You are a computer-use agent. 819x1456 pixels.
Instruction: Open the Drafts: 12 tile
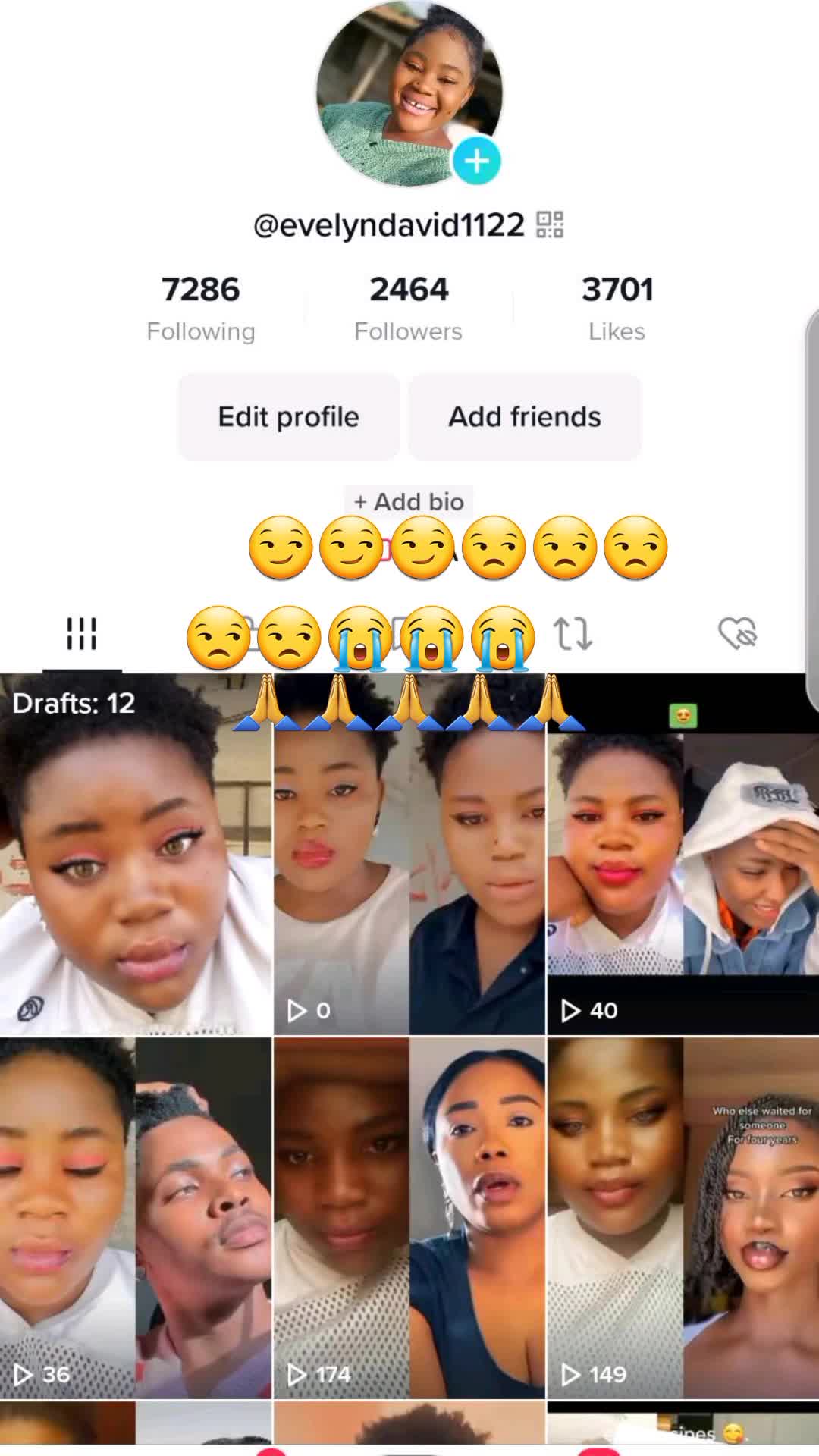pos(136,855)
